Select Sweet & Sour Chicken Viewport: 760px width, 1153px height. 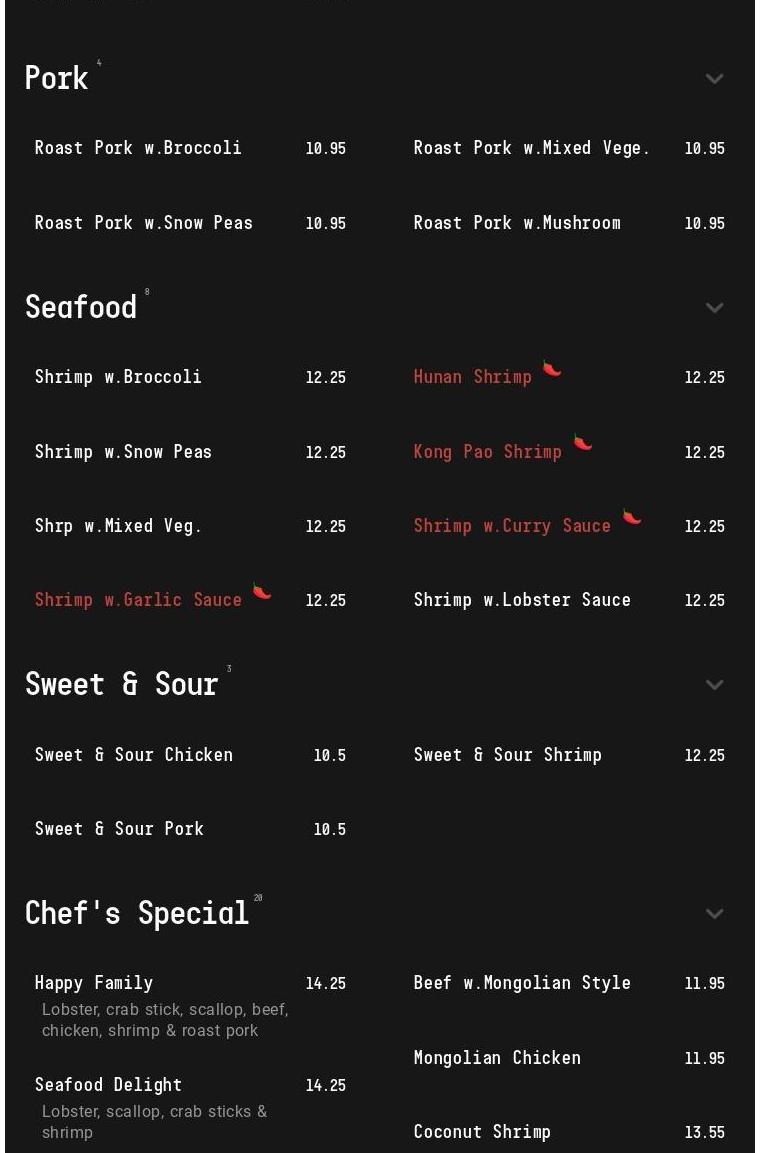pos(133,755)
